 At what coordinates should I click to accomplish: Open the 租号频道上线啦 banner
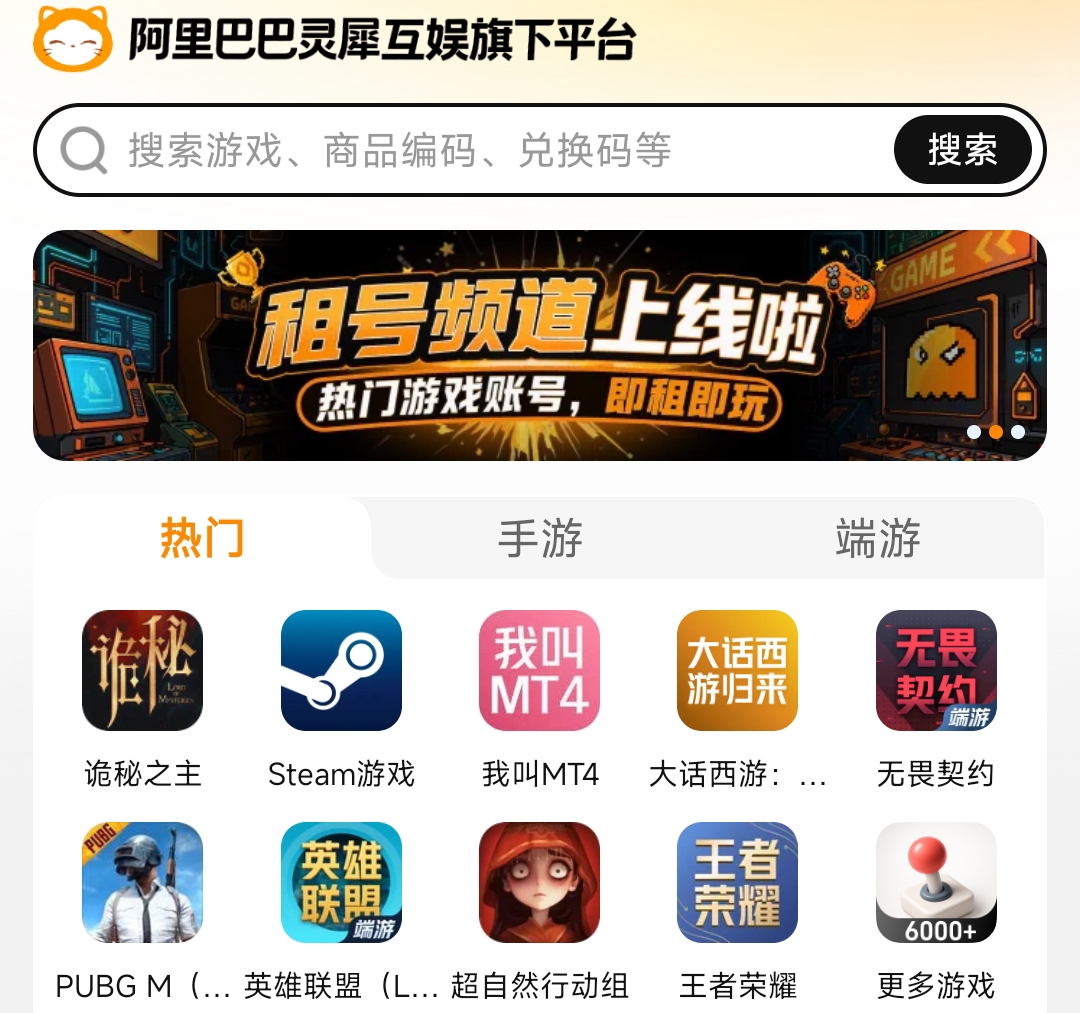540,345
